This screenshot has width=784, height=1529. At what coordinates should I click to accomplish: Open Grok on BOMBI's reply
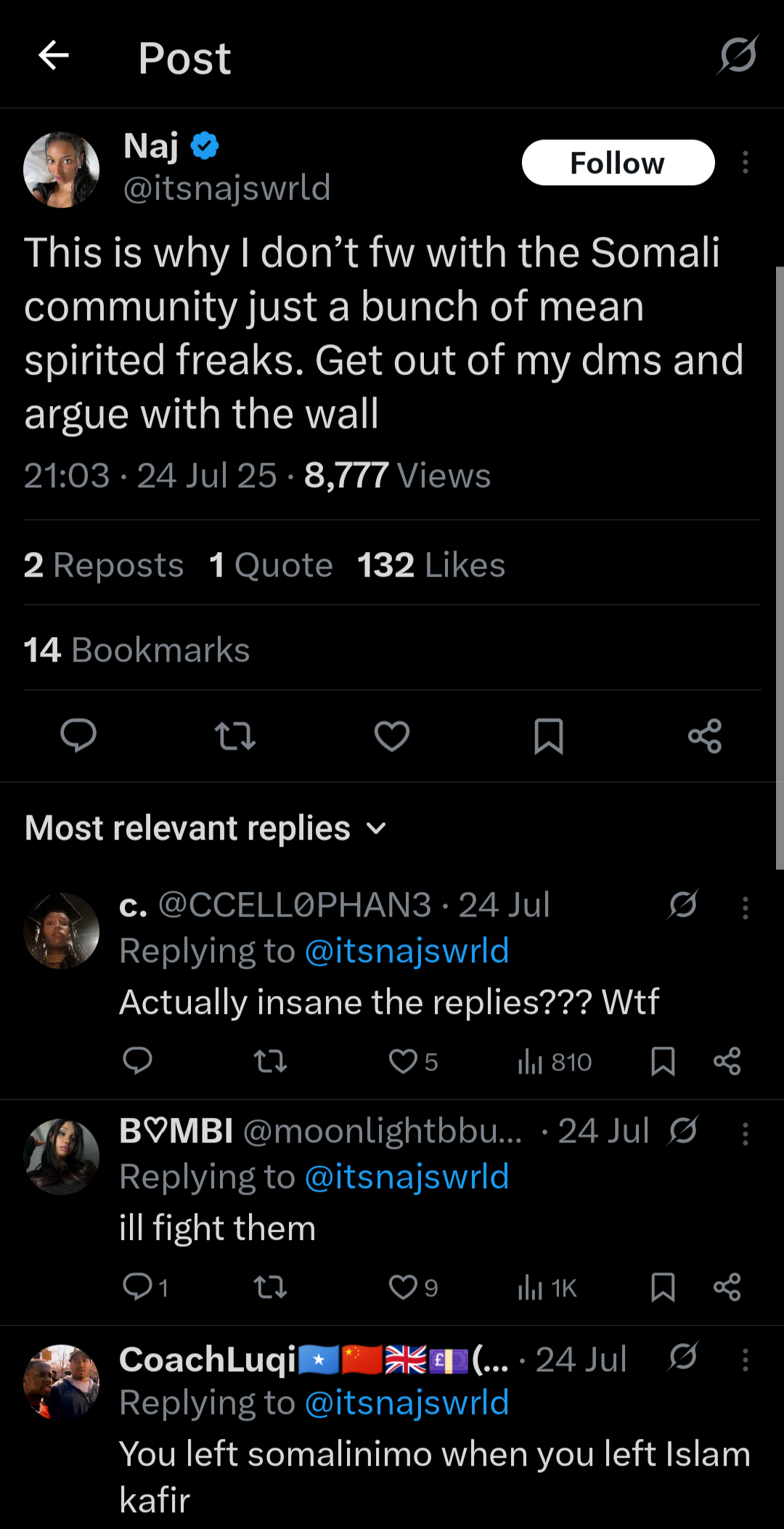click(x=683, y=1130)
